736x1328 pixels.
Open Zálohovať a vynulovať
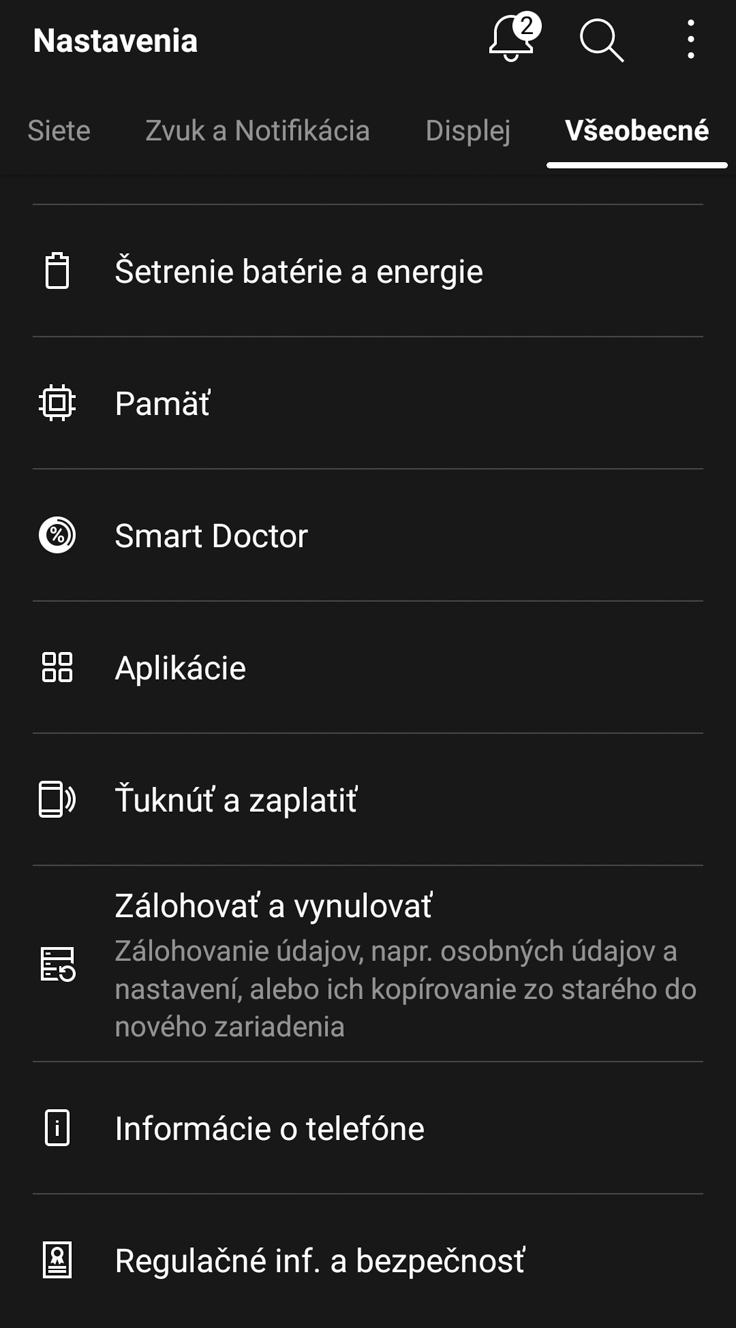pyautogui.click(x=368, y=964)
